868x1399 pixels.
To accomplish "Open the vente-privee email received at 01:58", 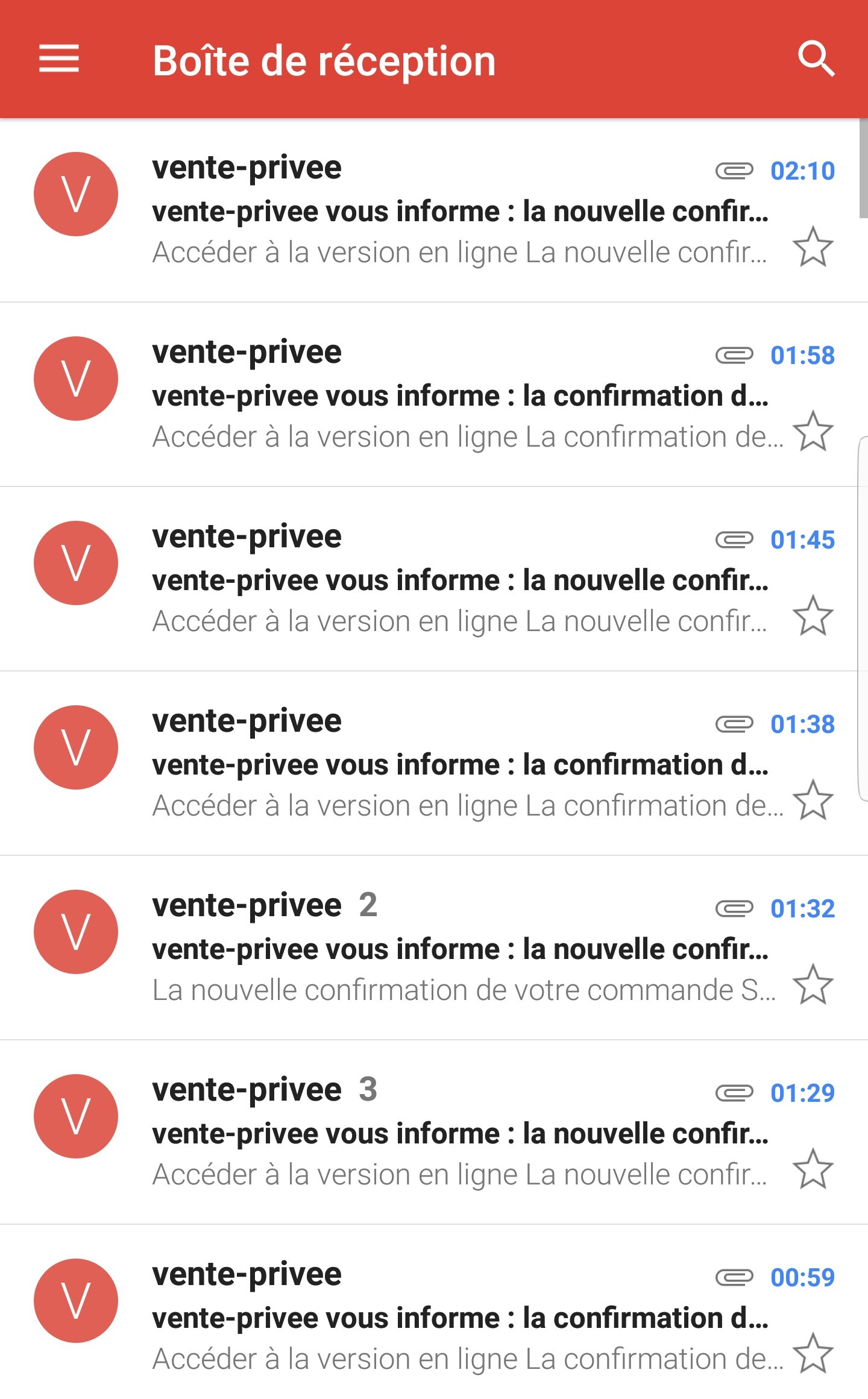I will tap(458, 395).
